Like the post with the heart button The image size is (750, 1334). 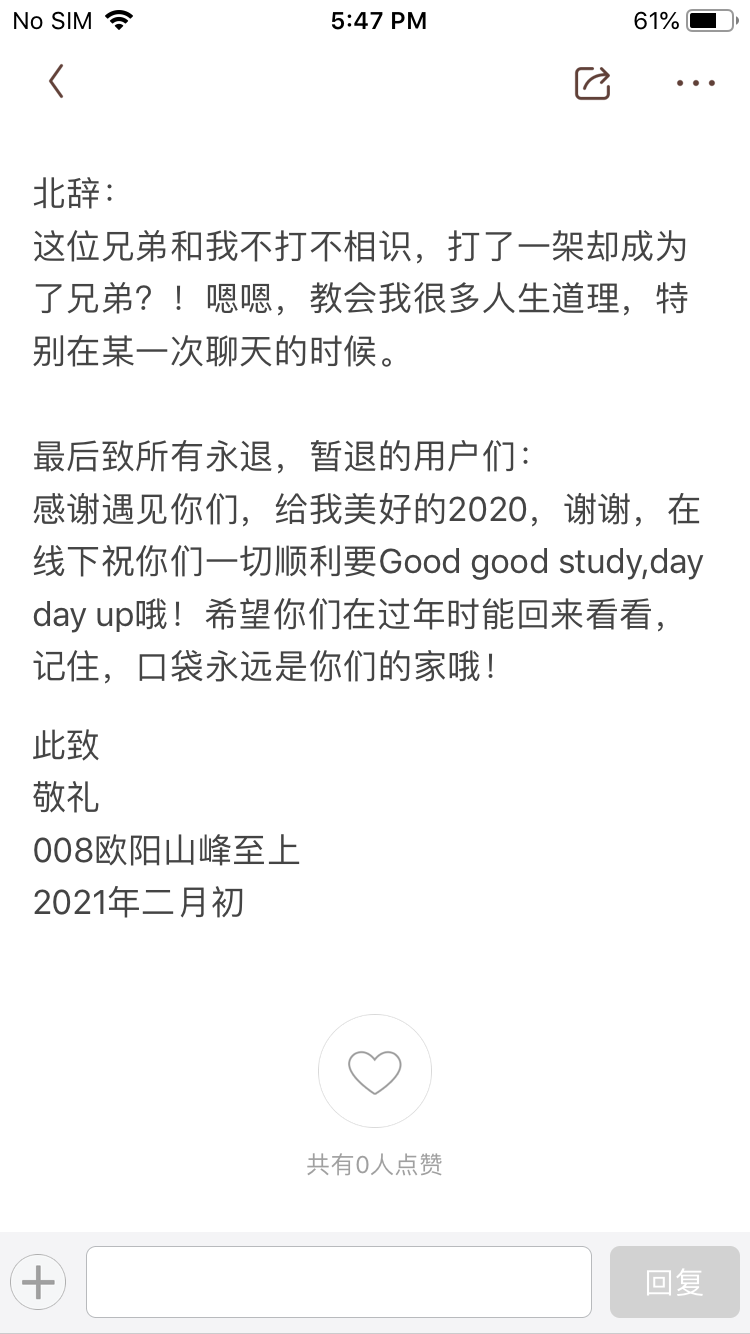click(375, 1072)
